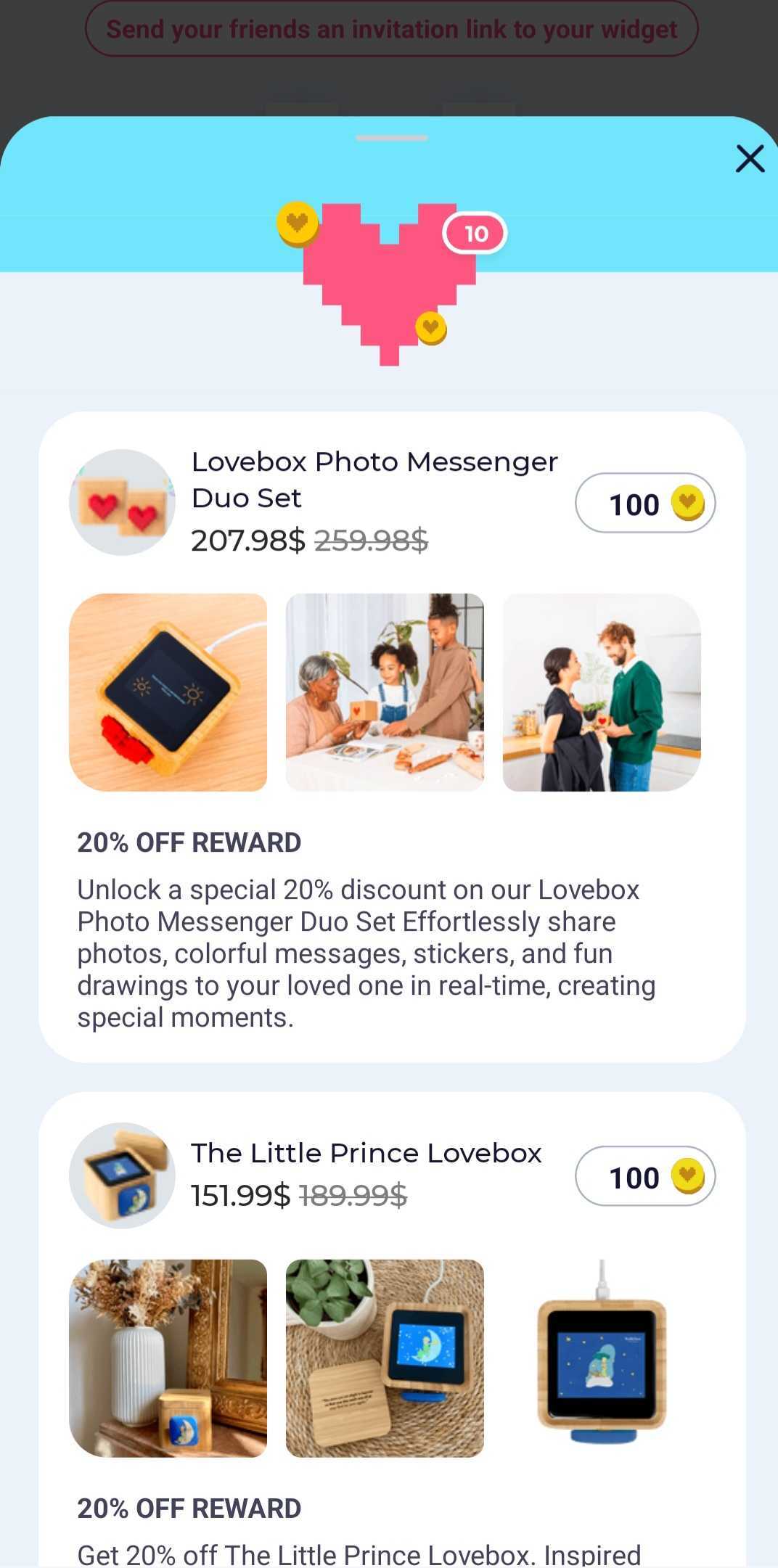
Task: View Duo Set photo of couple in kitchen
Action: point(602,692)
